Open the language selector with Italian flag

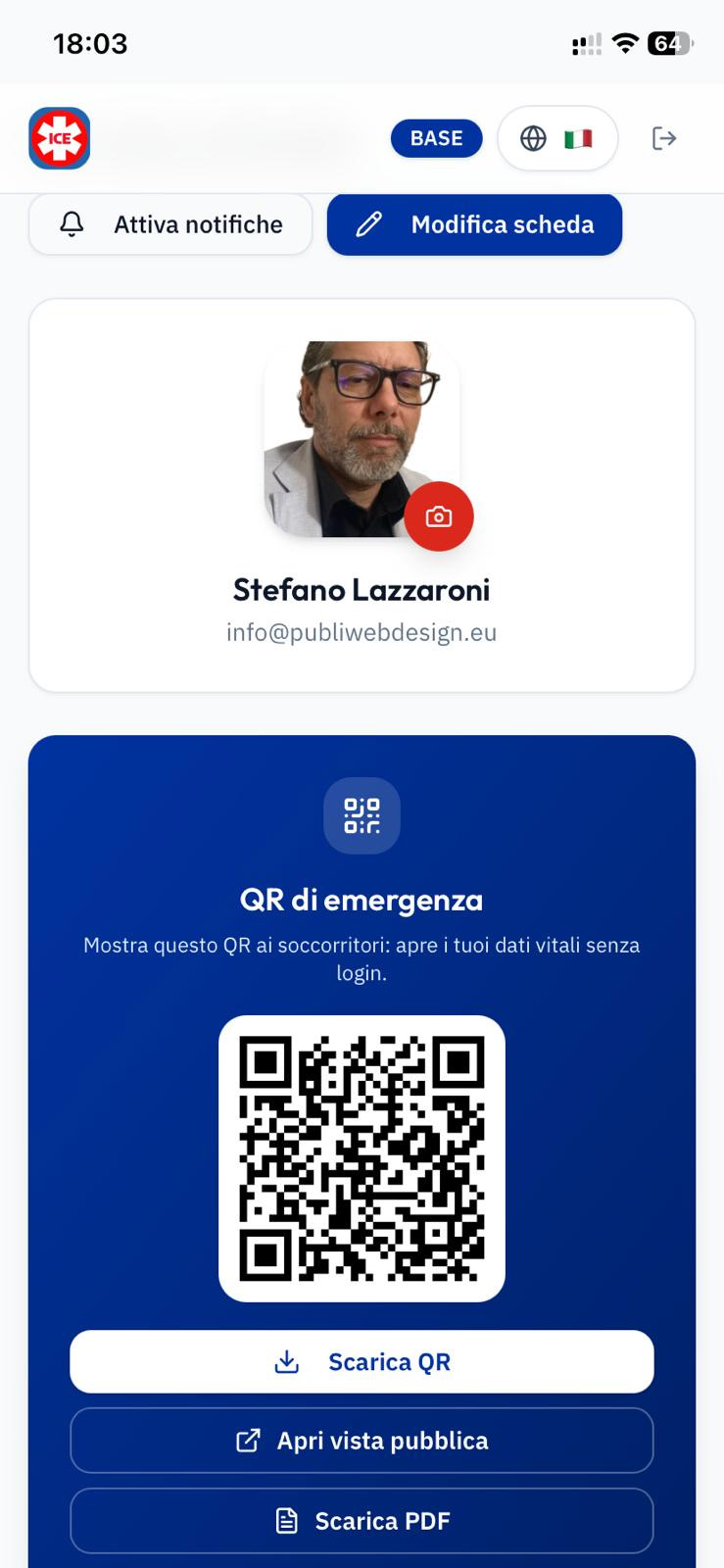[557, 138]
